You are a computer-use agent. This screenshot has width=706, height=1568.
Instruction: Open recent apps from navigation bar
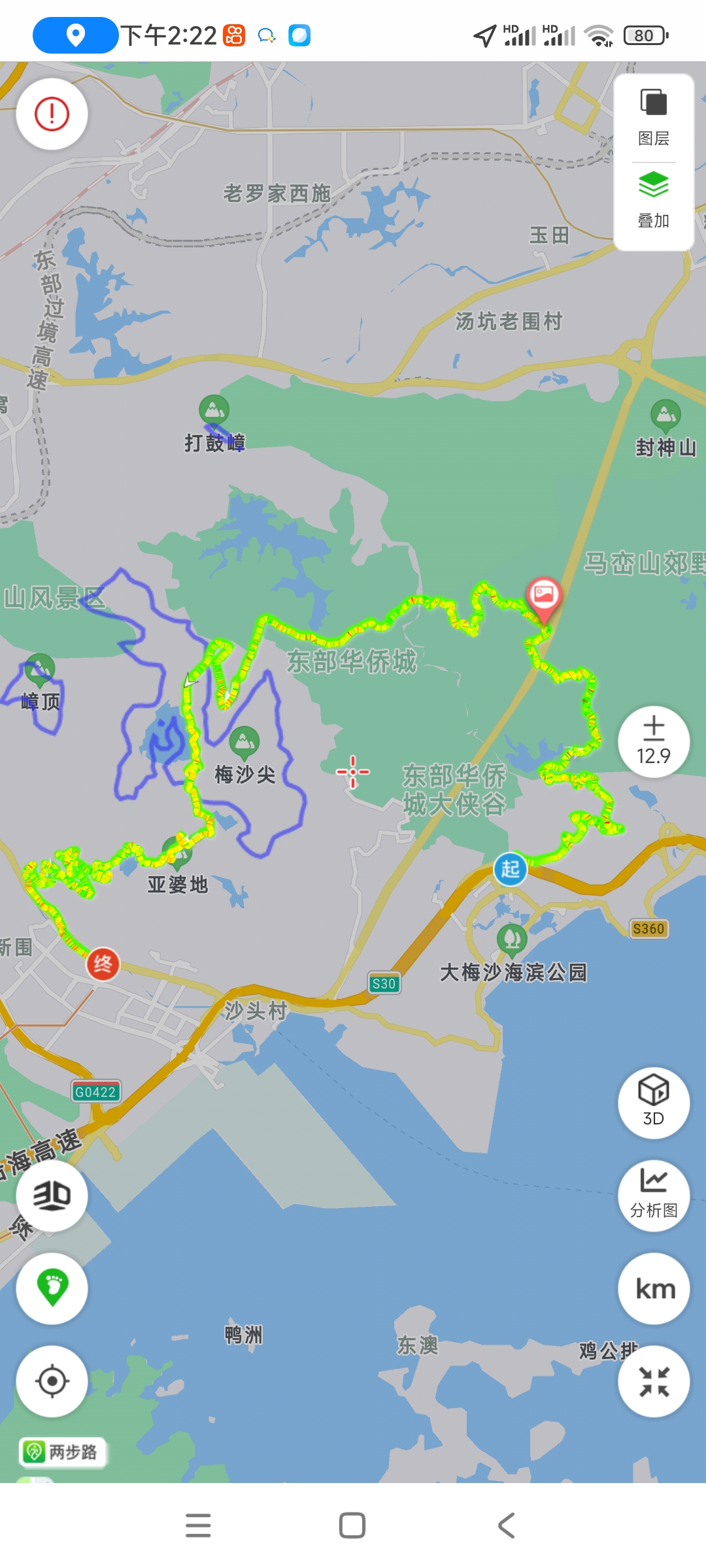(198, 1526)
